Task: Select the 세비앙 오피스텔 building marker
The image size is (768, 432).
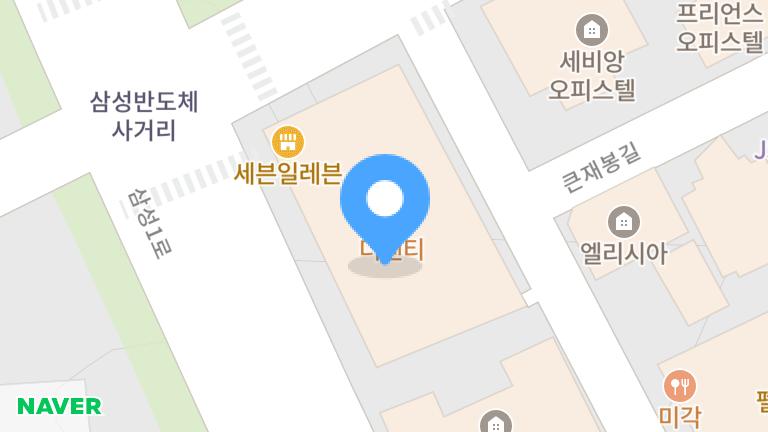Action: tap(592, 30)
